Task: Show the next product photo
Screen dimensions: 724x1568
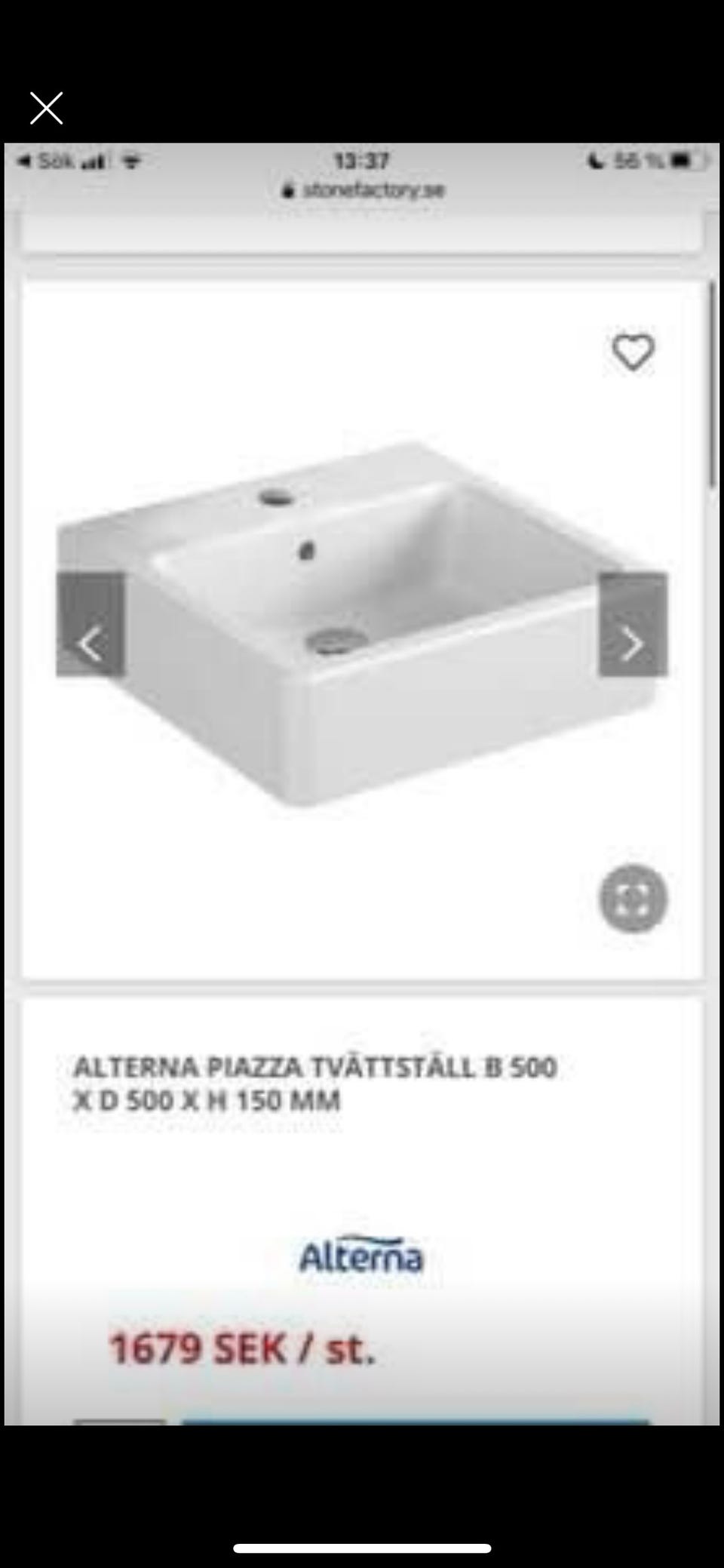Action: [x=632, y=644]
